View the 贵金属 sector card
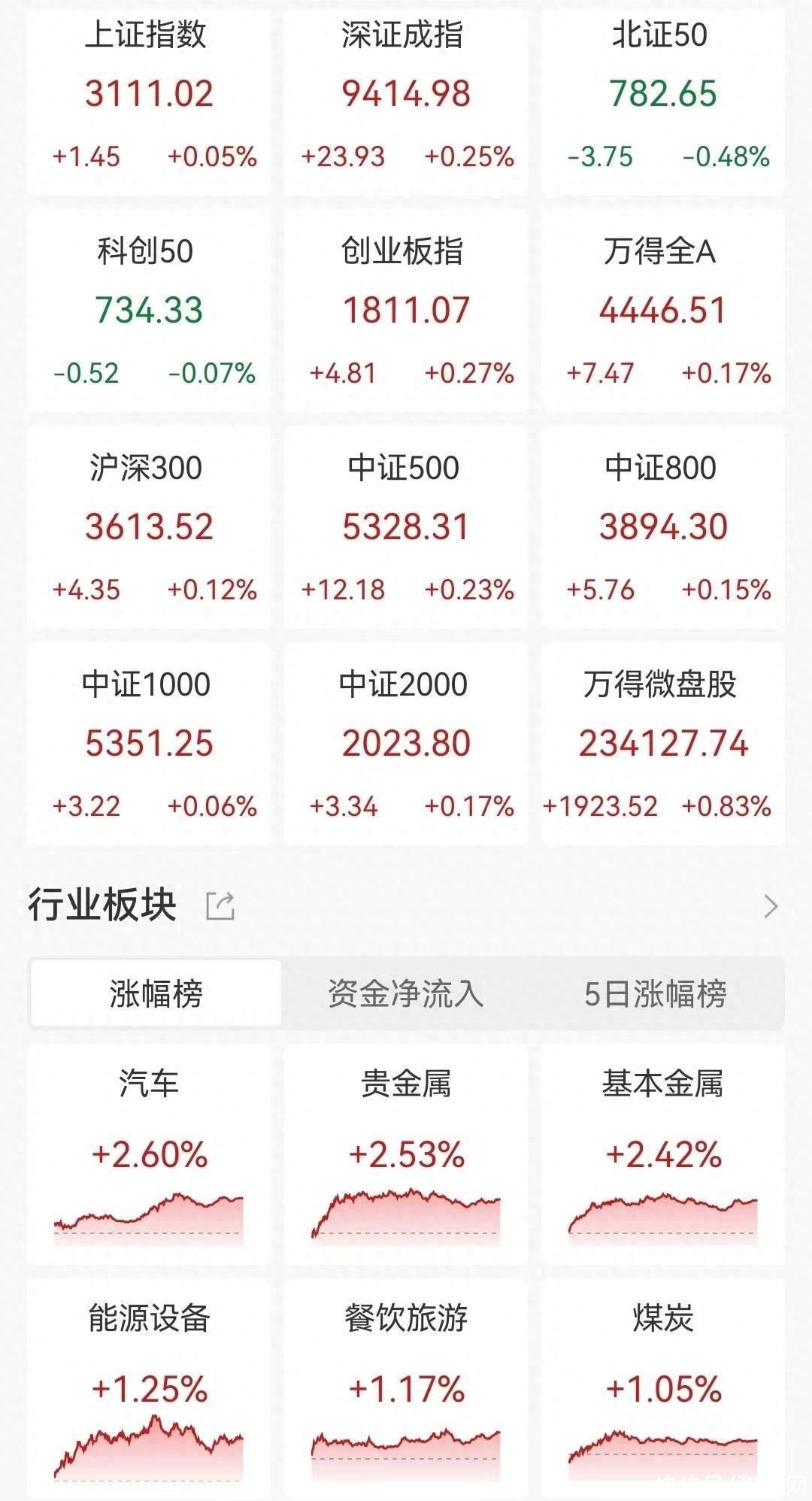Screen dimensions: 812x1501 coord(405,1154)
